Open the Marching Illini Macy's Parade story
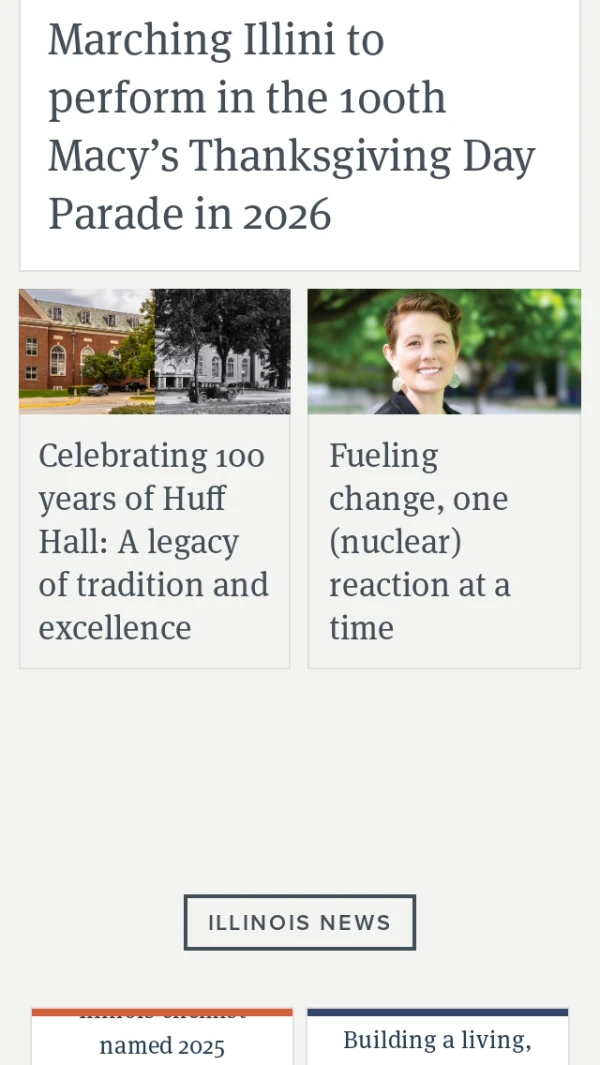Screen dimensions: 600x1065 pyautogui.click(x=291, y=127)
